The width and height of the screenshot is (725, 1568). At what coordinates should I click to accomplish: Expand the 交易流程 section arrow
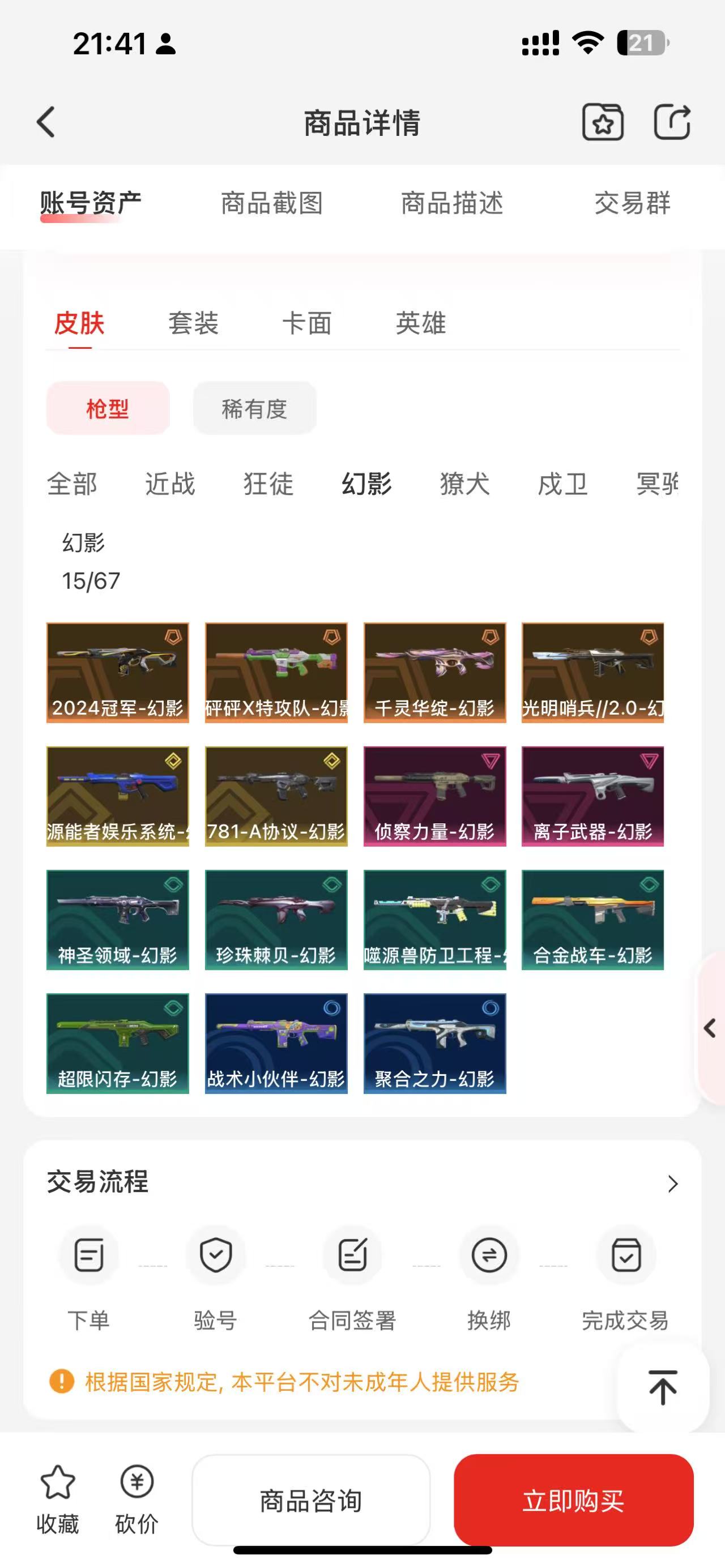[672, 1184]
